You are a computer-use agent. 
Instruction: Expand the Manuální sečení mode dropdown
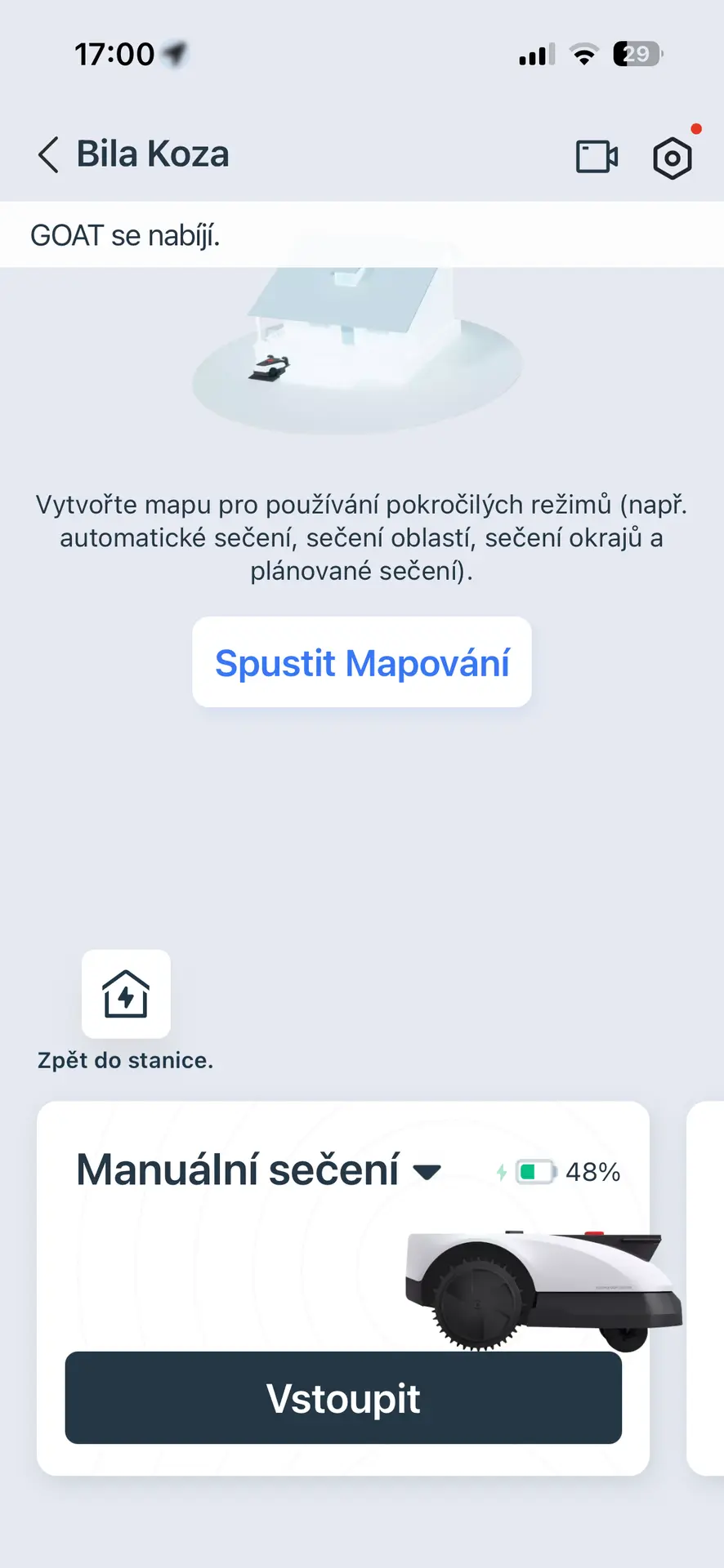tap(427, 1172)
